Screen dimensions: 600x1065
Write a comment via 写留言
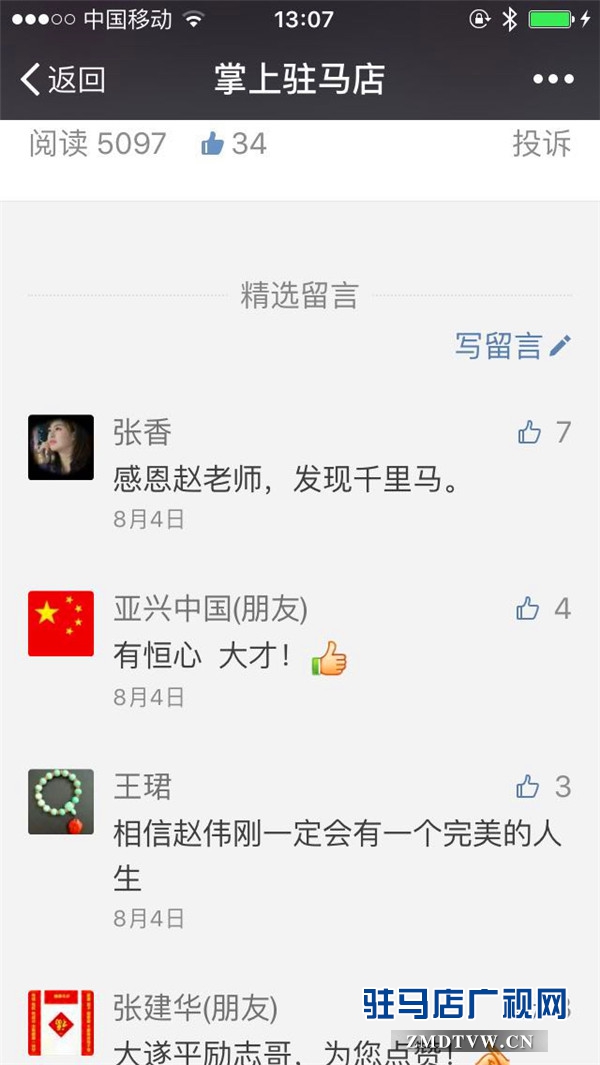point(512,346)
